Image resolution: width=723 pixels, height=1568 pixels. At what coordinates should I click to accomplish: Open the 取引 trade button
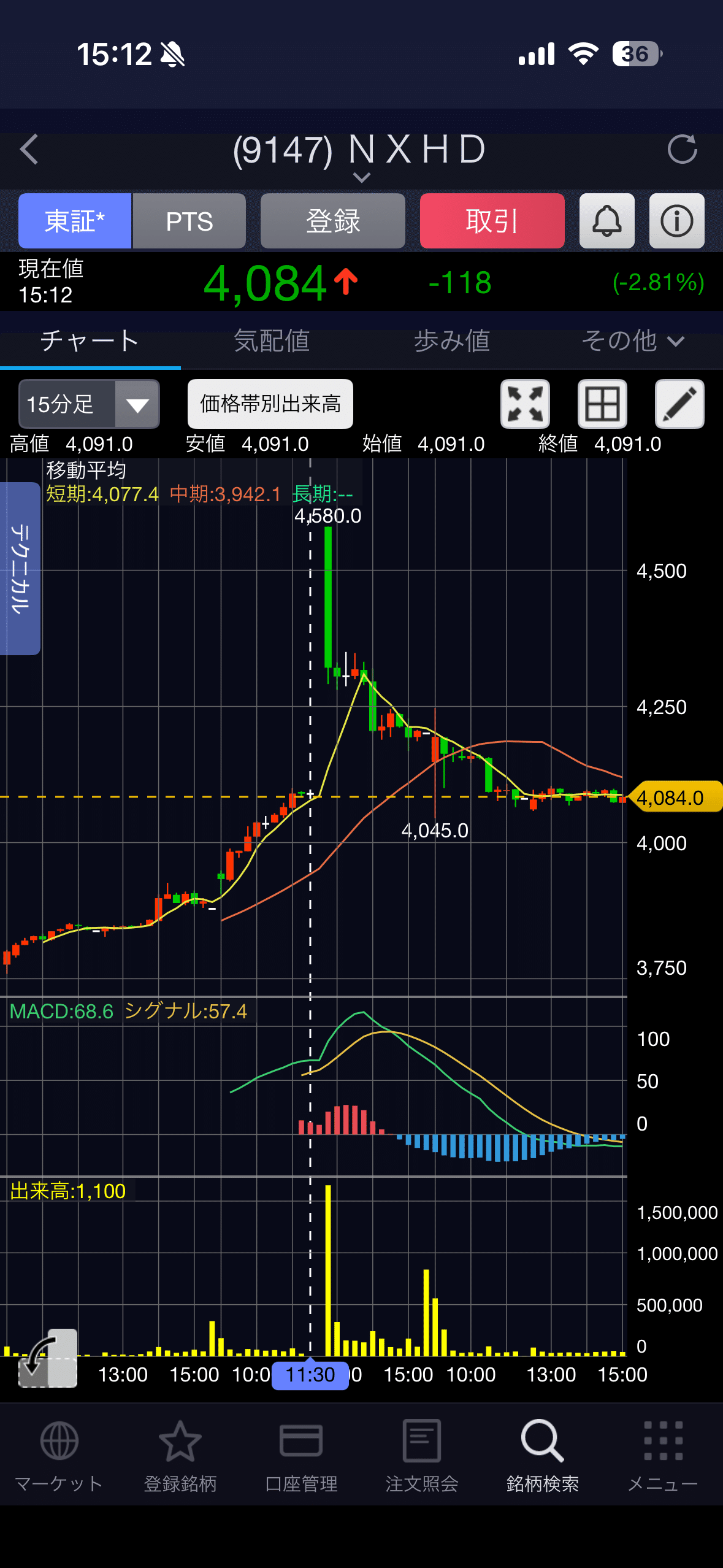(x=492, y=221)
